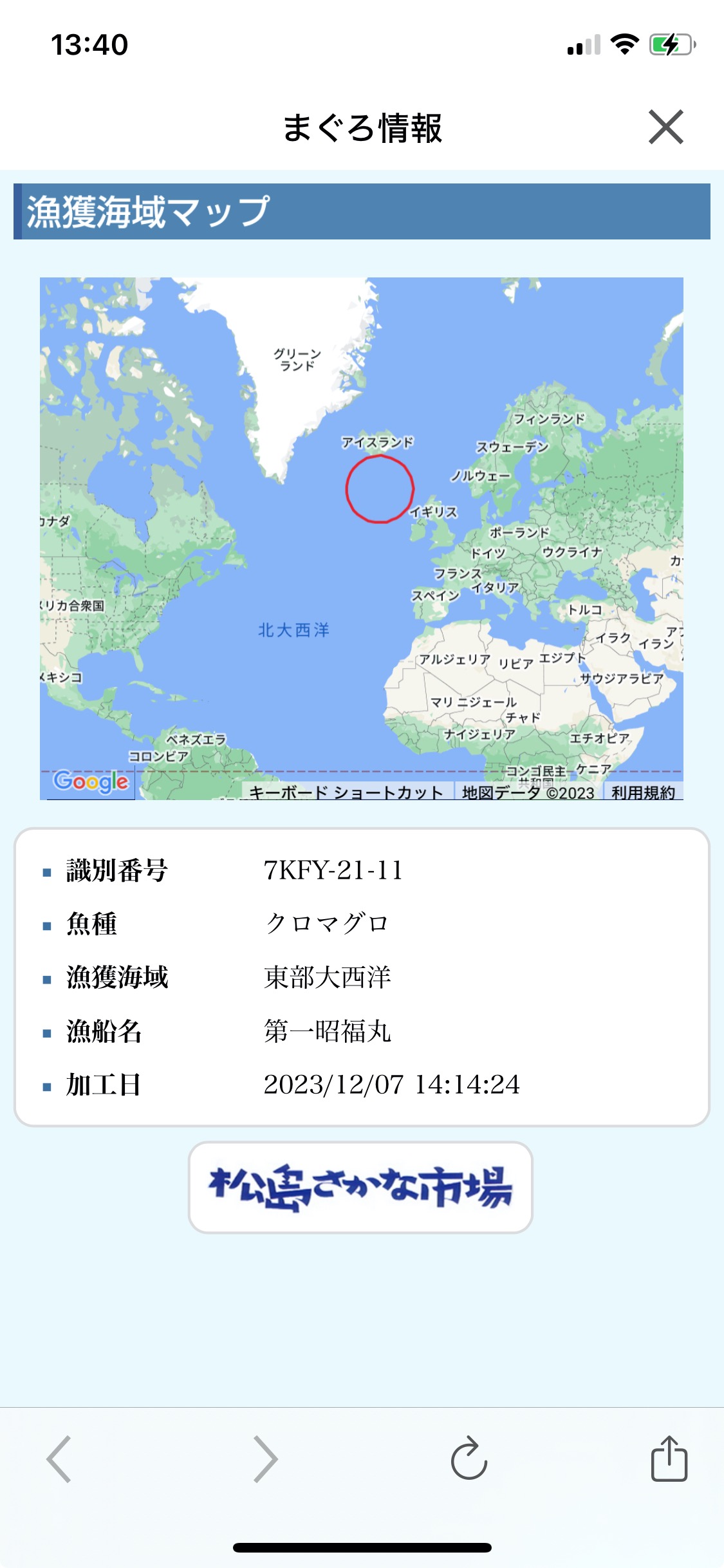Open the 松島さかな市場 banner
This screenshot has width=724, height=1568.
[x=360, y=1187]
